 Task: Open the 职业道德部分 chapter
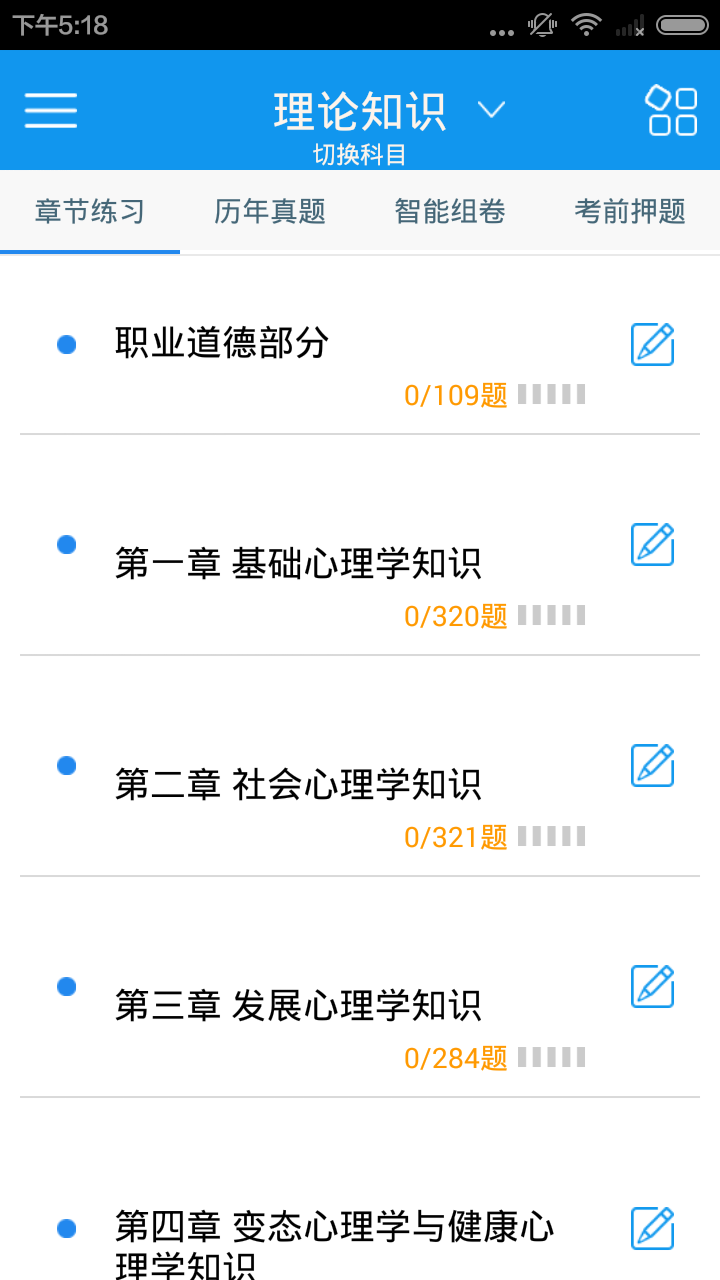(222, 344)
